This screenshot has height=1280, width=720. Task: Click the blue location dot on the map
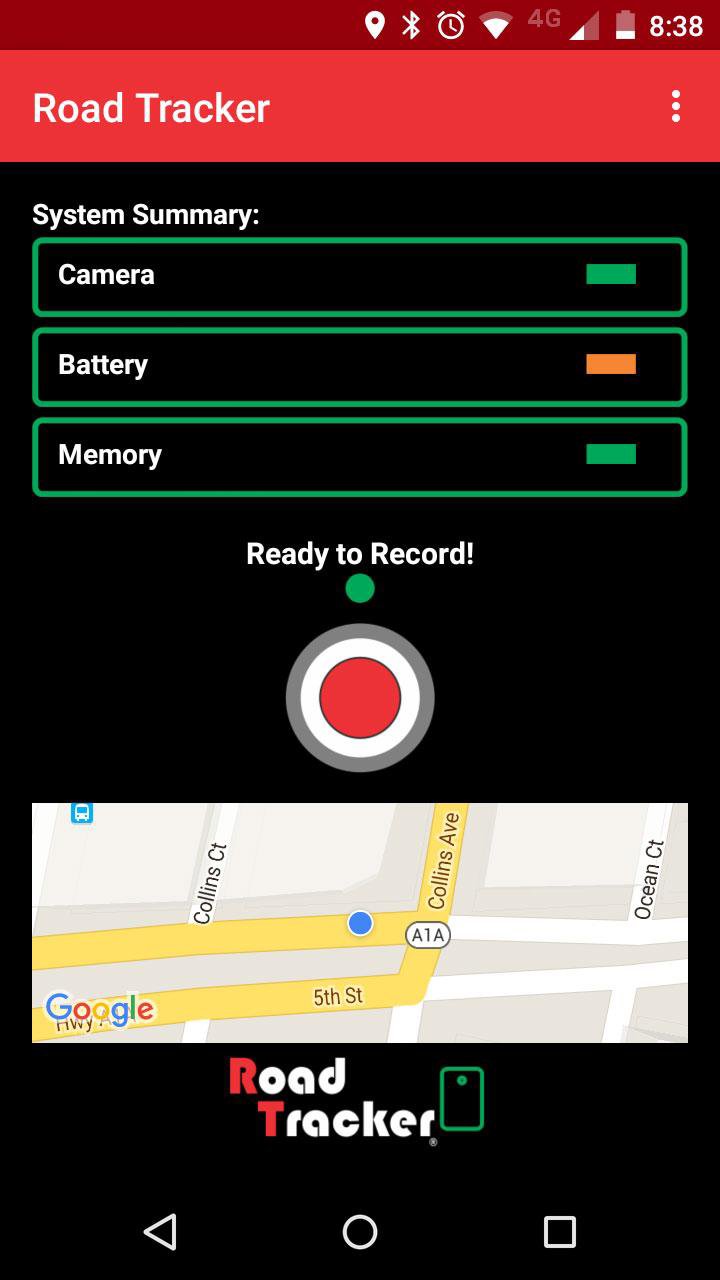pyautogui.click(x=359, y=923)
